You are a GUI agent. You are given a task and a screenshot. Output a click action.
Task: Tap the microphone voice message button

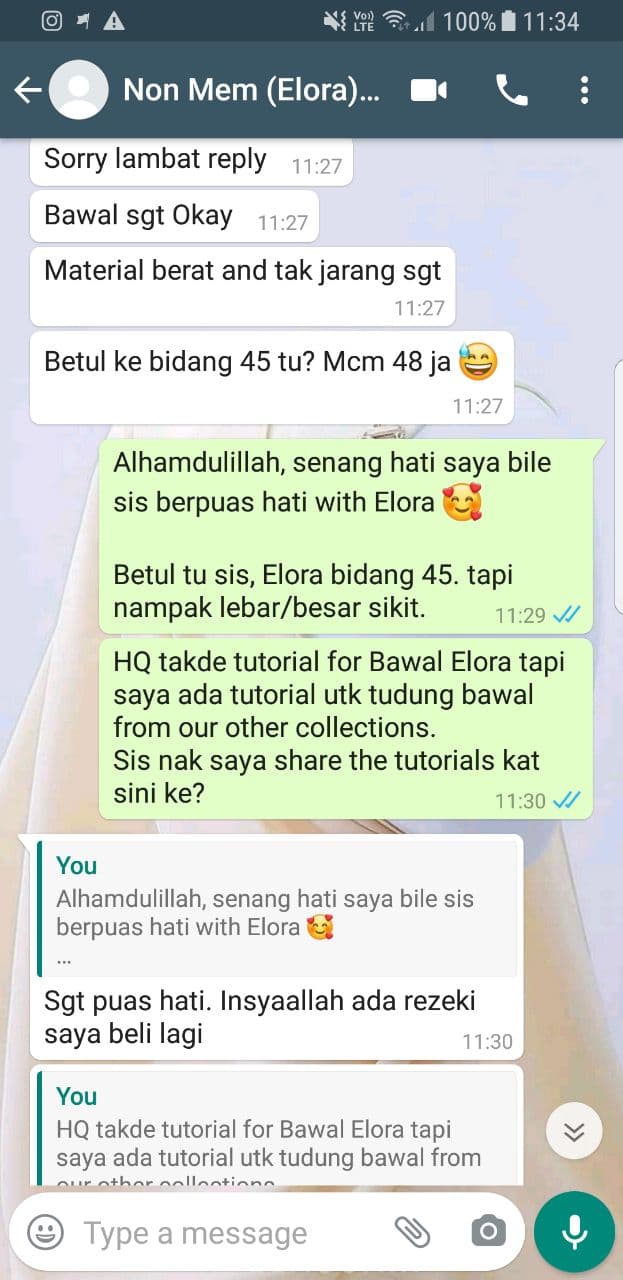(574, 1232)
